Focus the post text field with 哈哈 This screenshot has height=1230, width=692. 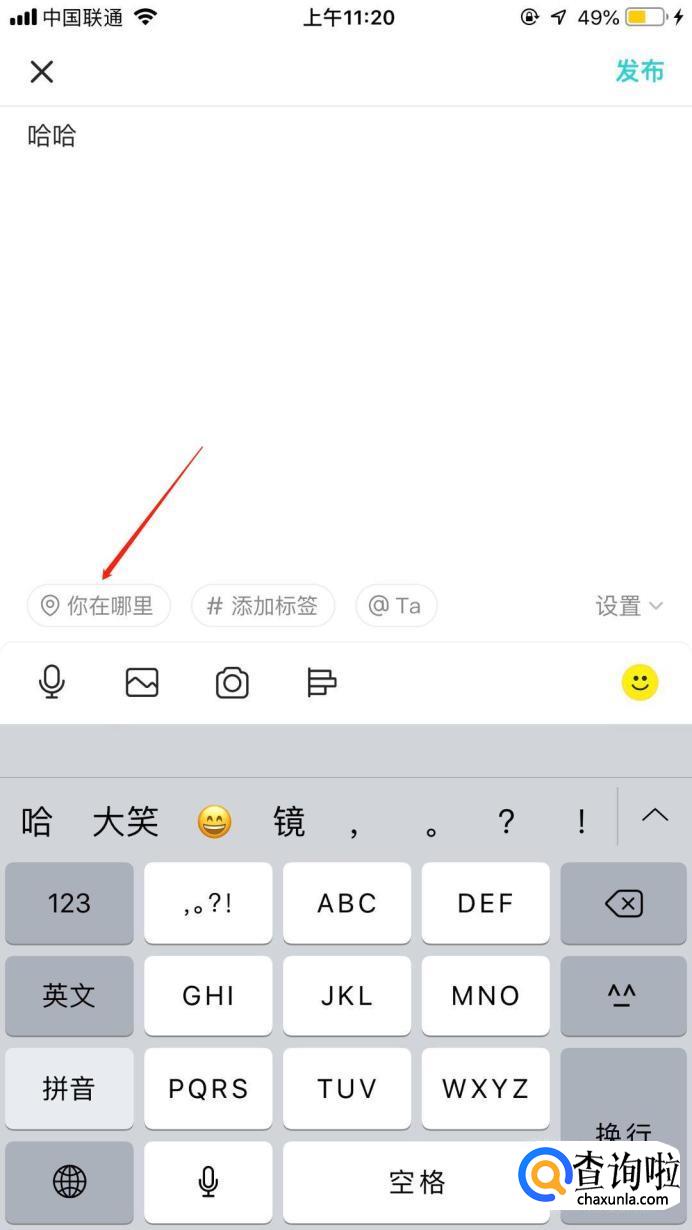(x=345, y=300)
